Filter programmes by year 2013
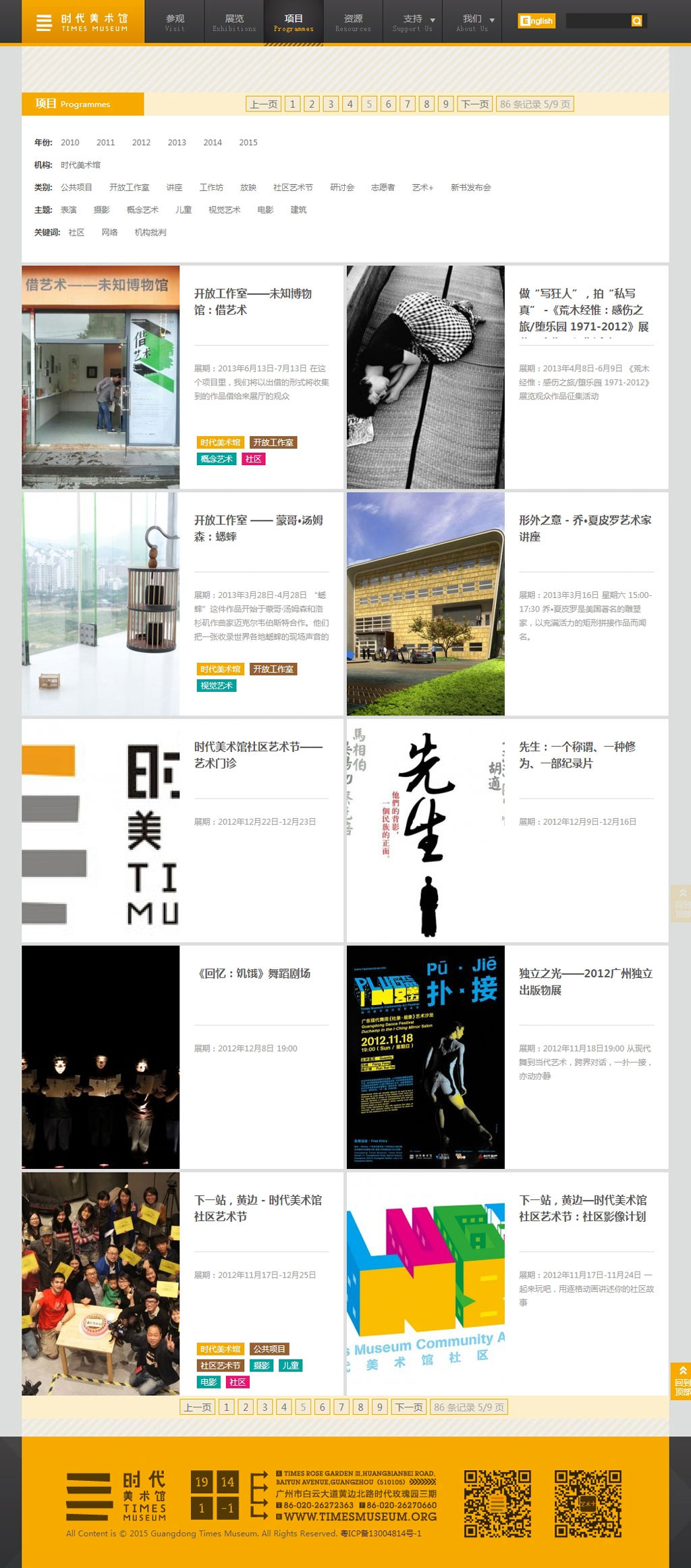Viewport: 691px width, 1568px height. coord(177,142)
